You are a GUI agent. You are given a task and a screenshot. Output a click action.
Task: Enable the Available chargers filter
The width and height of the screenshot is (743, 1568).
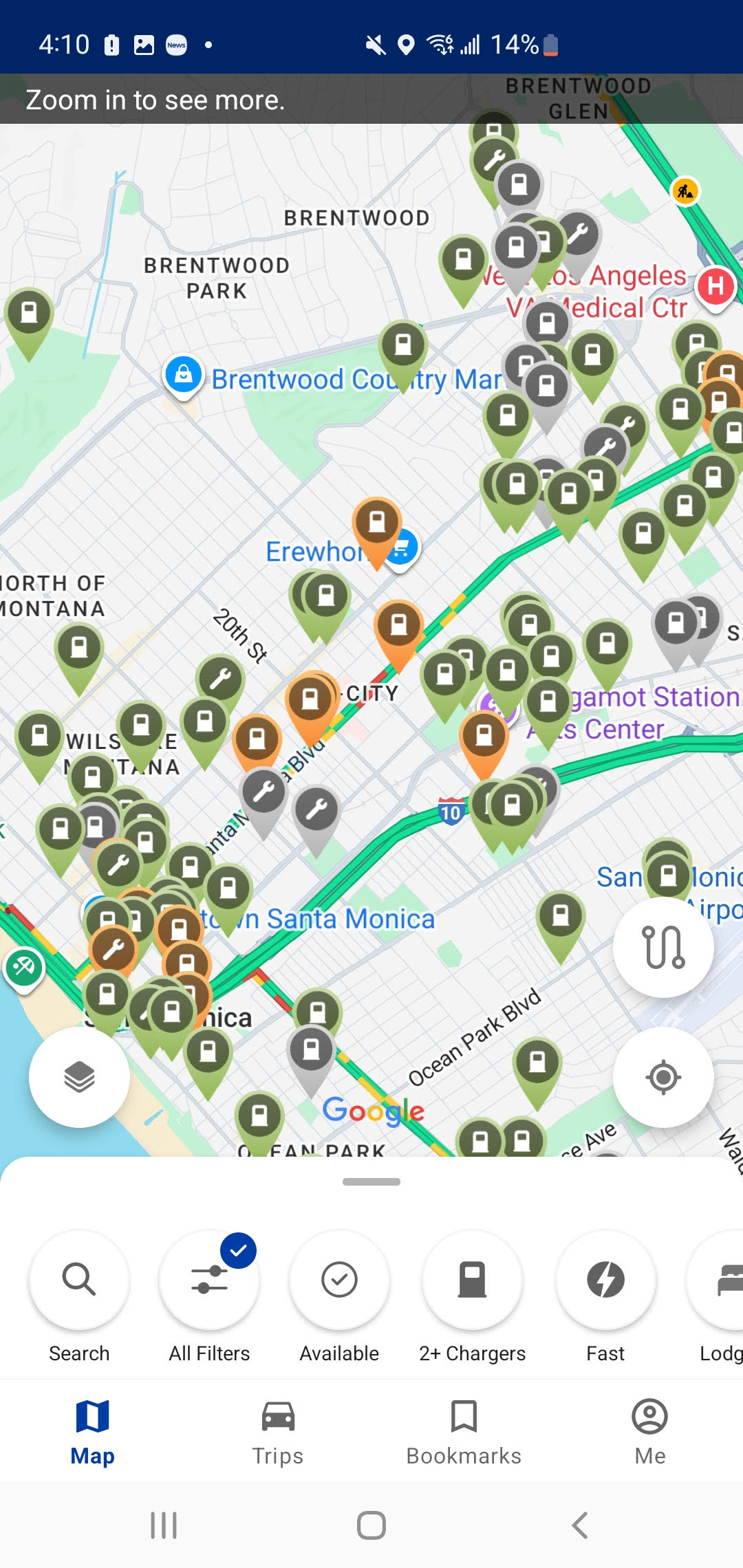click(338, 1281)
